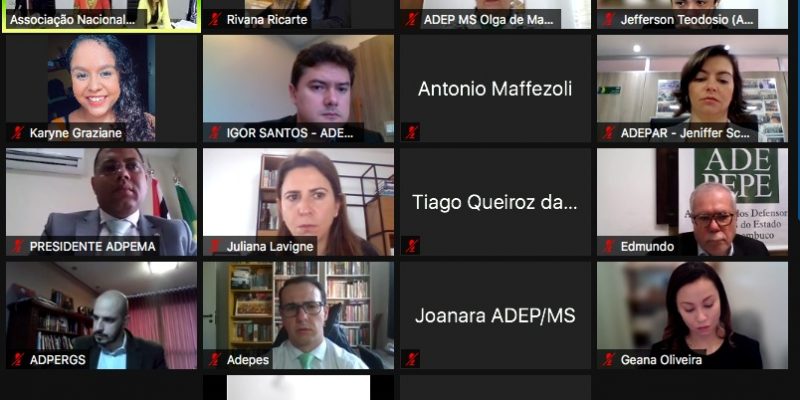Open the Adepes video tile

(x=298, y=315)
